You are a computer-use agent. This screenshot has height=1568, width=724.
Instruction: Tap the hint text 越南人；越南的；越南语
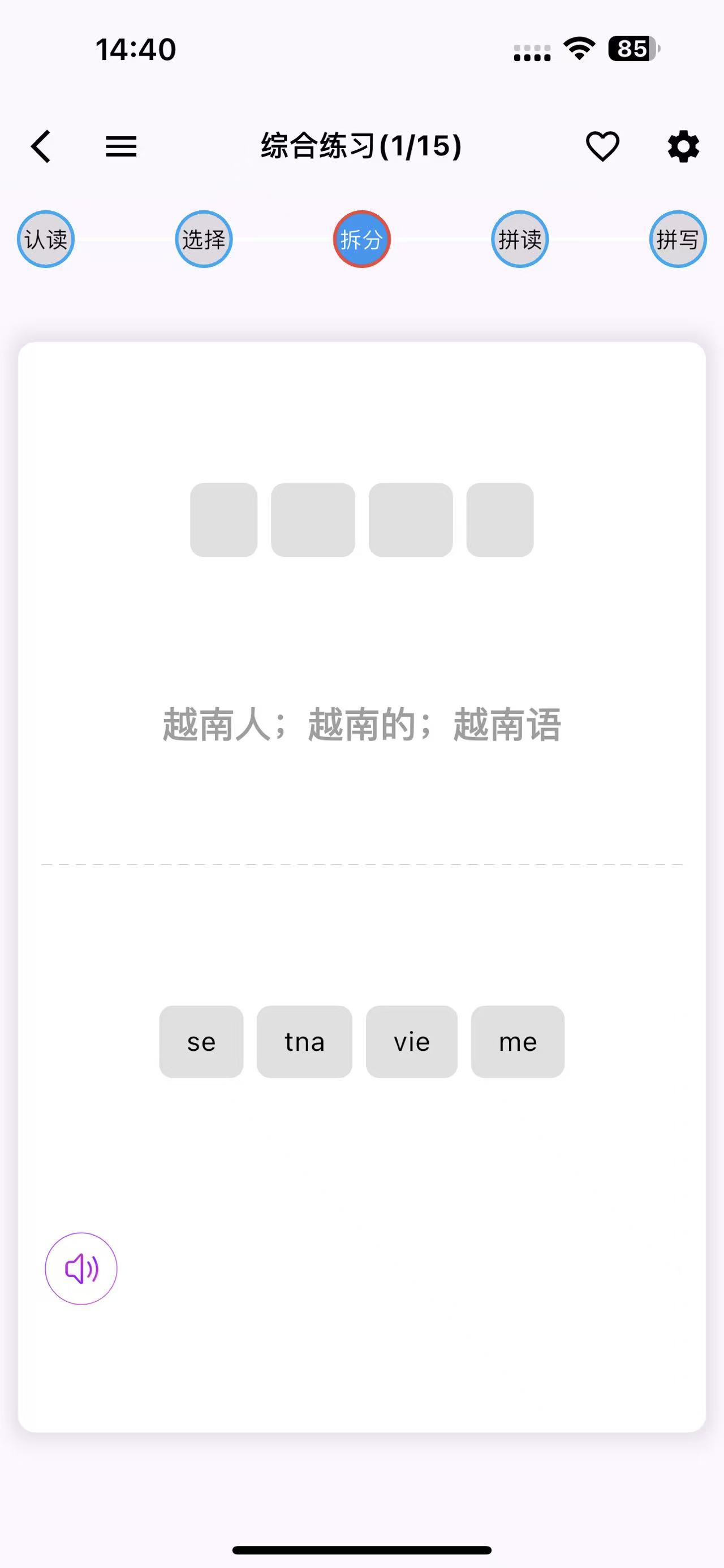pyautogui.click(x=361, y=723)
